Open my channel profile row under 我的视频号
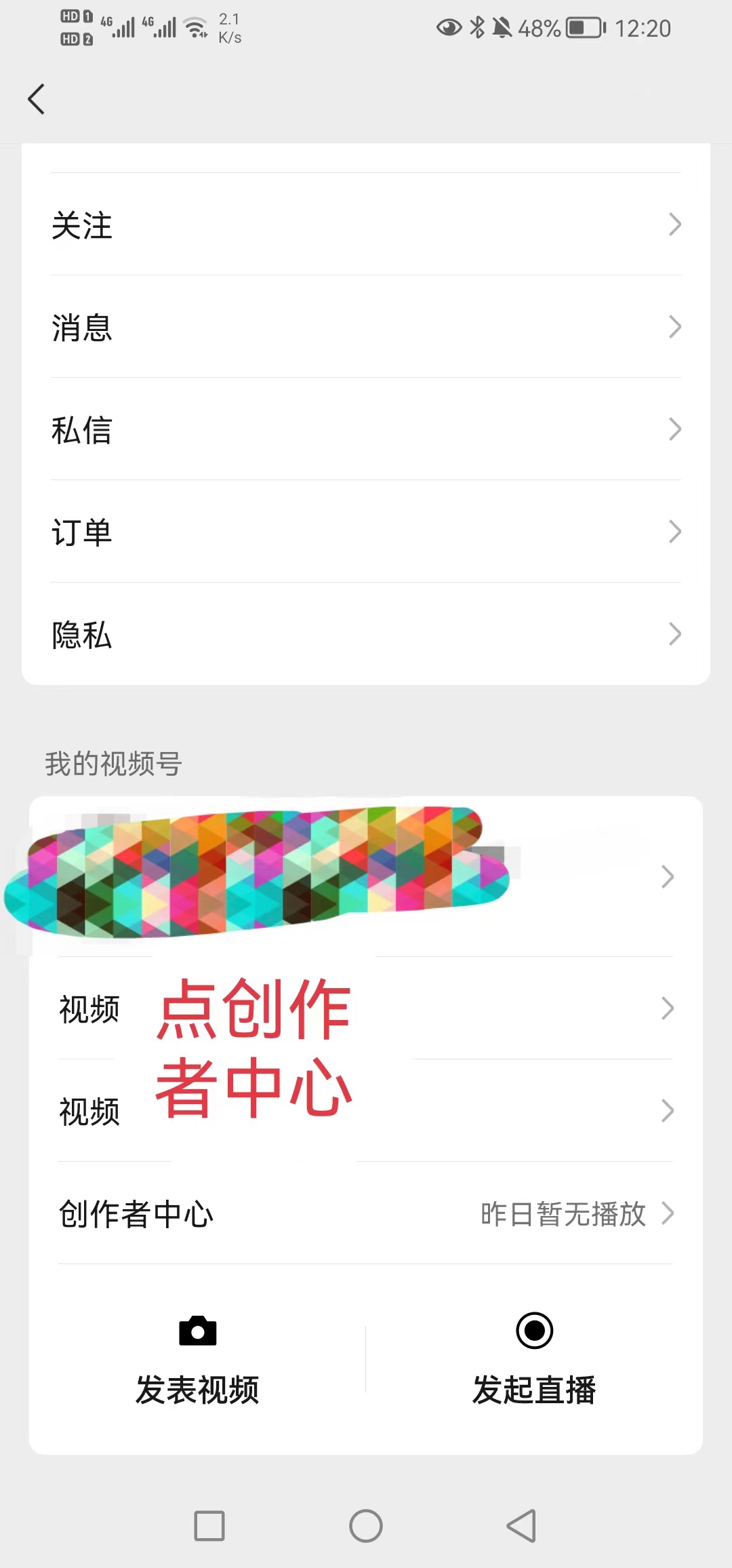This screenshot has width=732, height=1568. pyautogui.click(x=366, y=876)
